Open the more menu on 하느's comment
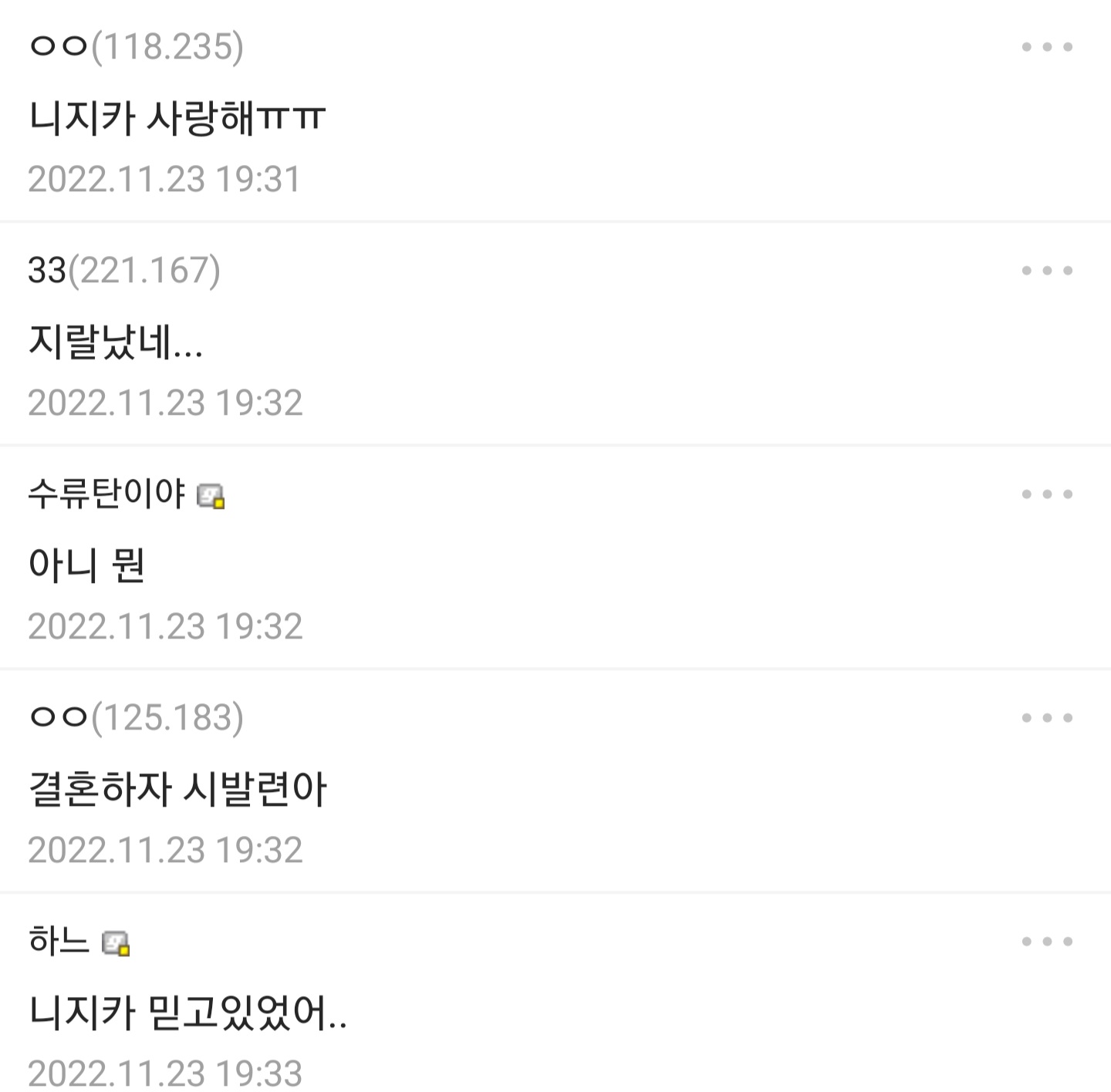The height and width of the screenshot is (1092, 1111). 1046,942
